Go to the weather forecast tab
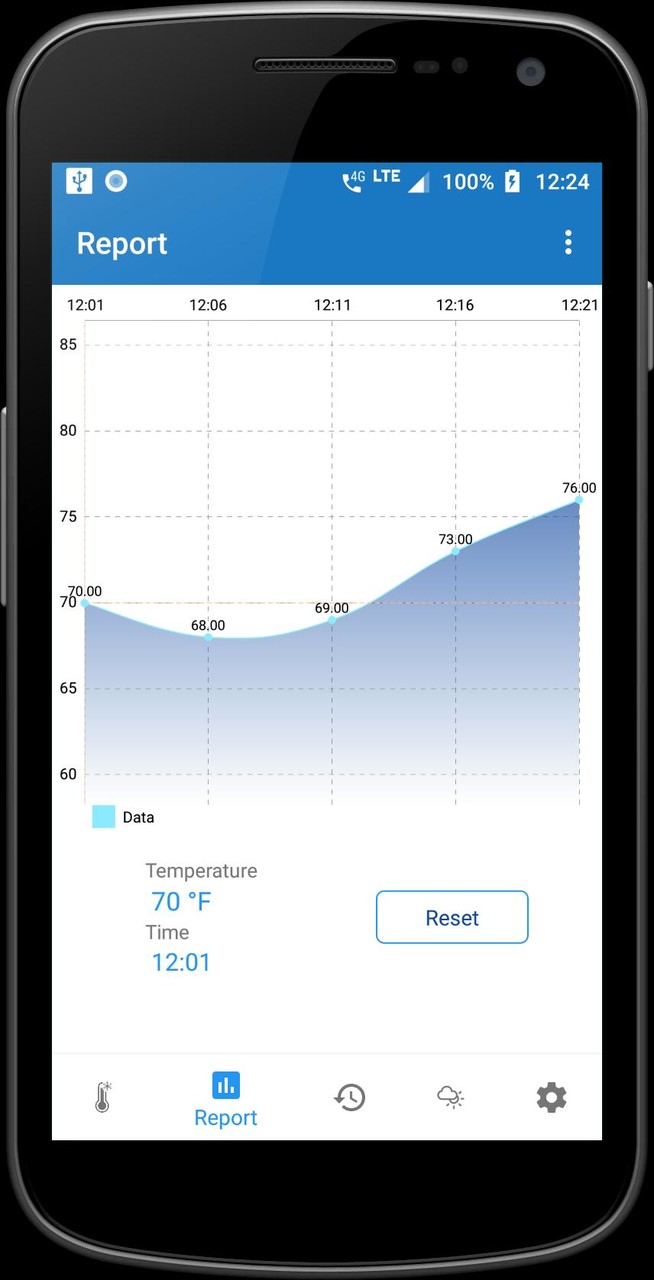 (x=451, y=1097)
